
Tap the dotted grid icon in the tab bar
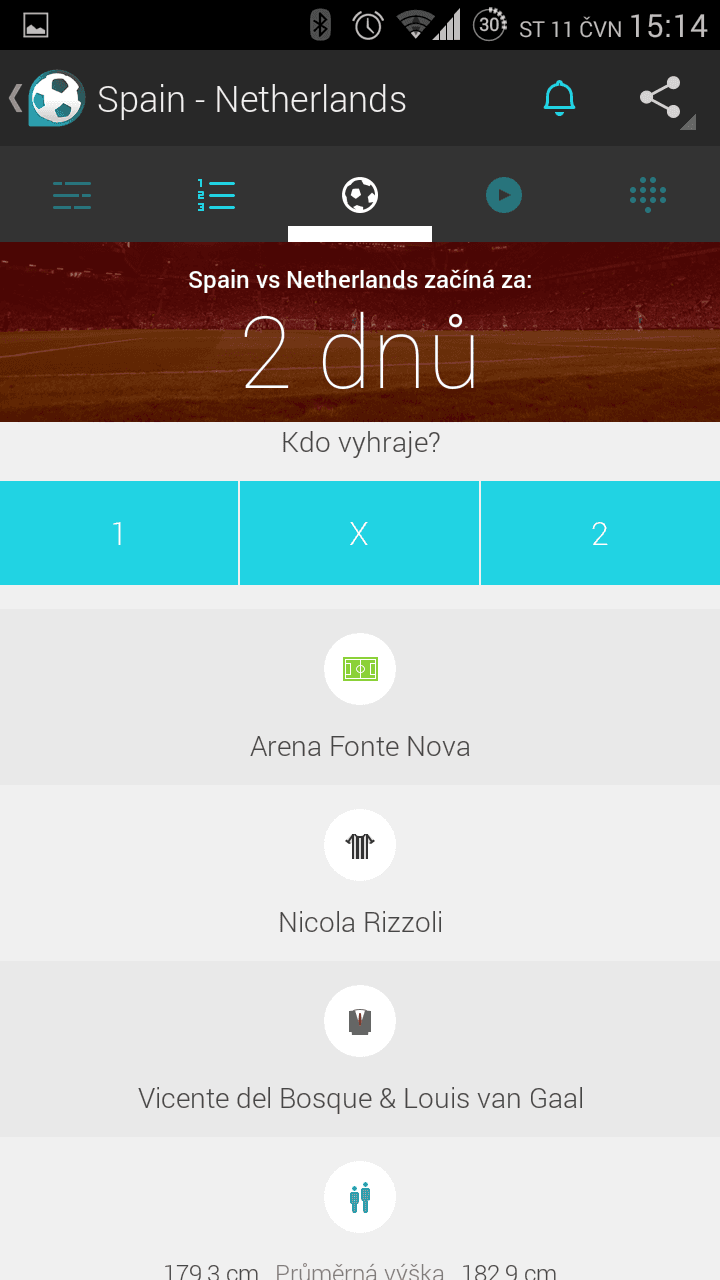[x=647, y=195]
